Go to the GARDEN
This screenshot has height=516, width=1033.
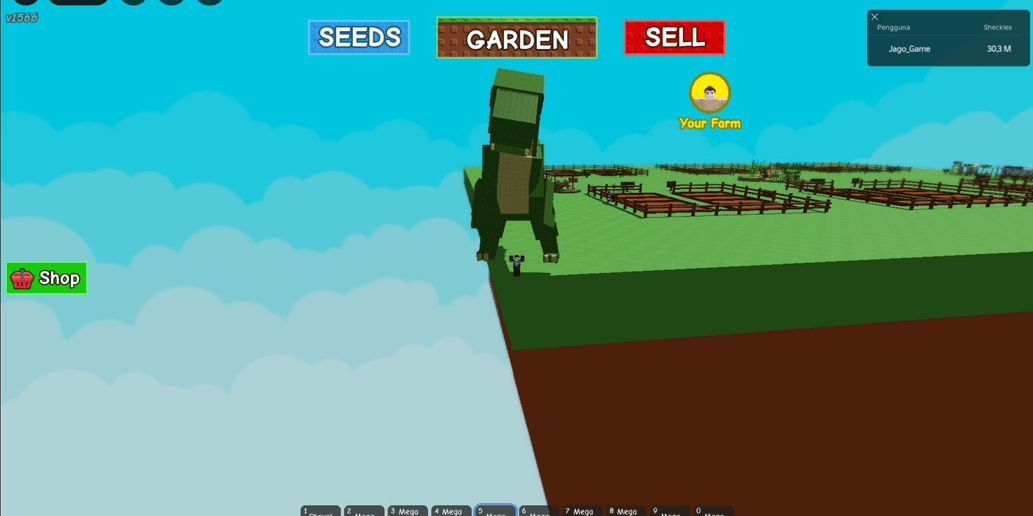click(516, 39)
